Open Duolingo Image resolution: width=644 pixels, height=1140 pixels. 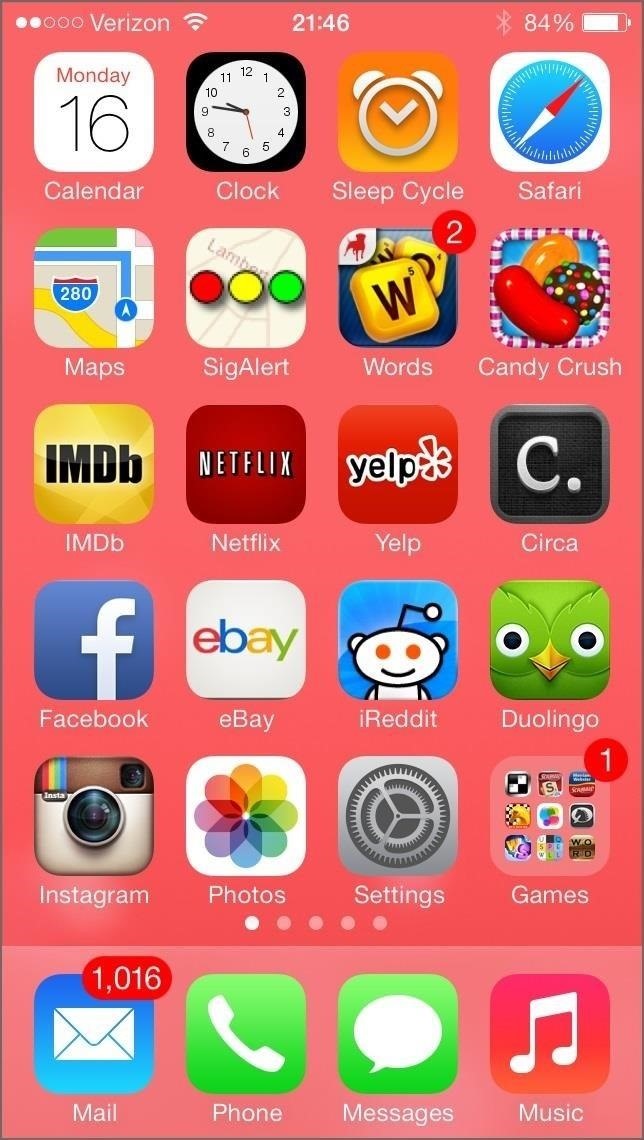(550, 640)
